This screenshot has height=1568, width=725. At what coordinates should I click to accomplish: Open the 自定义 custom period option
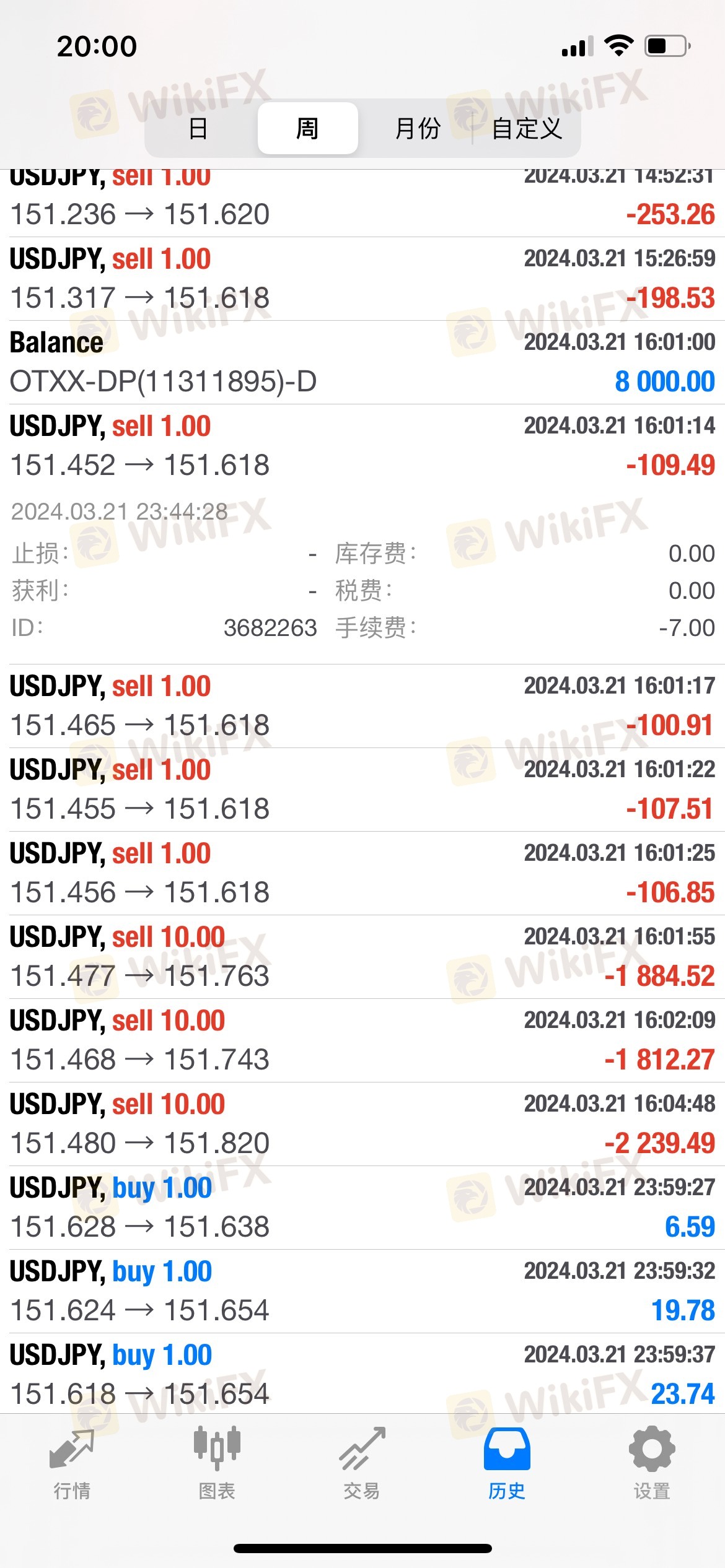(527, 129)
